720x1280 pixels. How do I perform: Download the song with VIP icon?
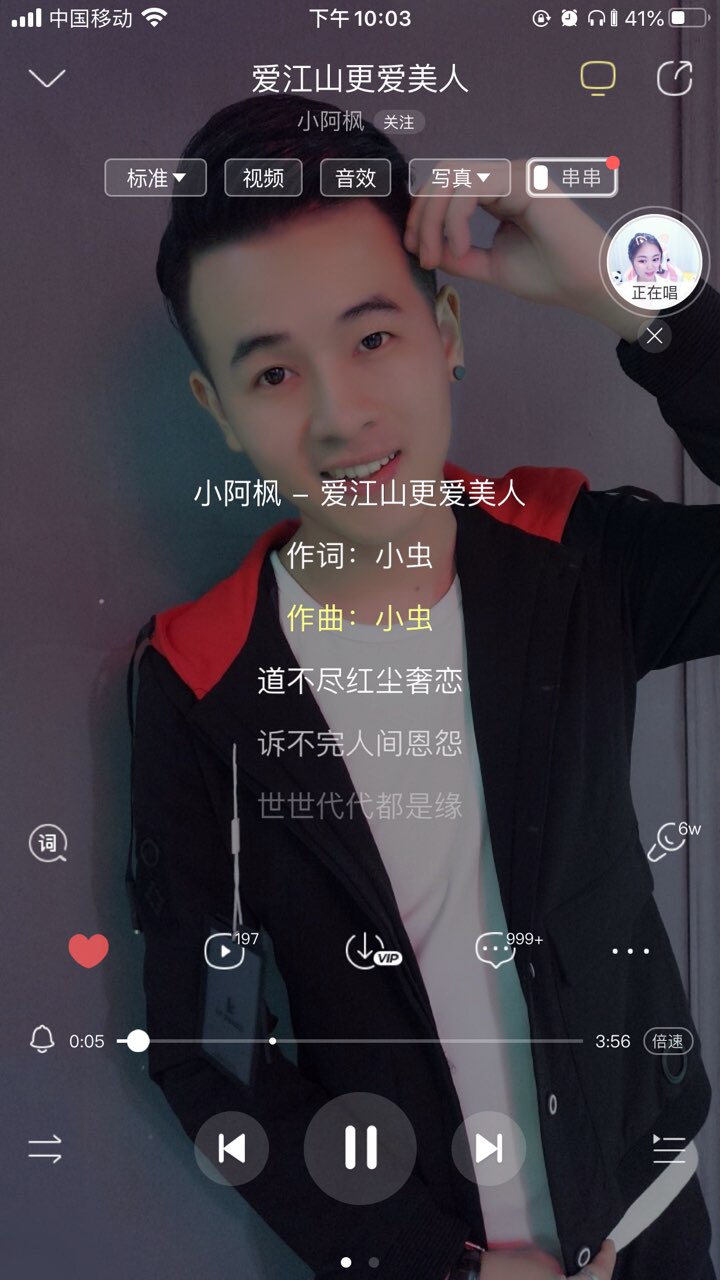[x=372, y=950]
